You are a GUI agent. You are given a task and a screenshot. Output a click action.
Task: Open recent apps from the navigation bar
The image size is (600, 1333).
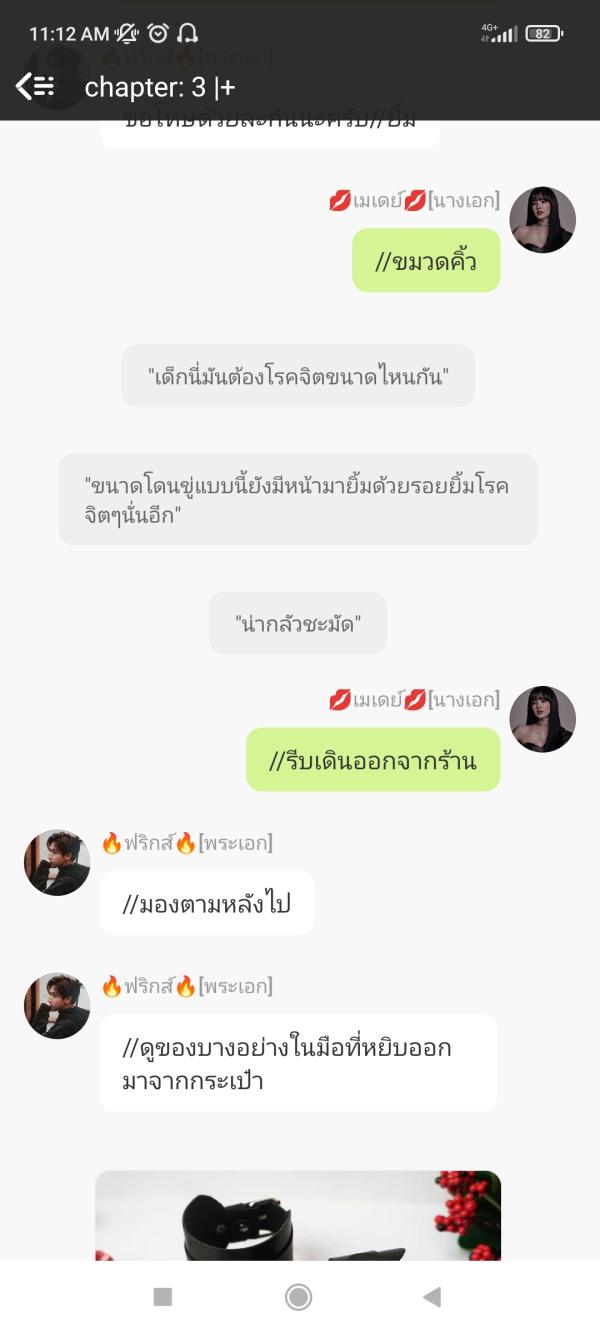(163, 1297)
